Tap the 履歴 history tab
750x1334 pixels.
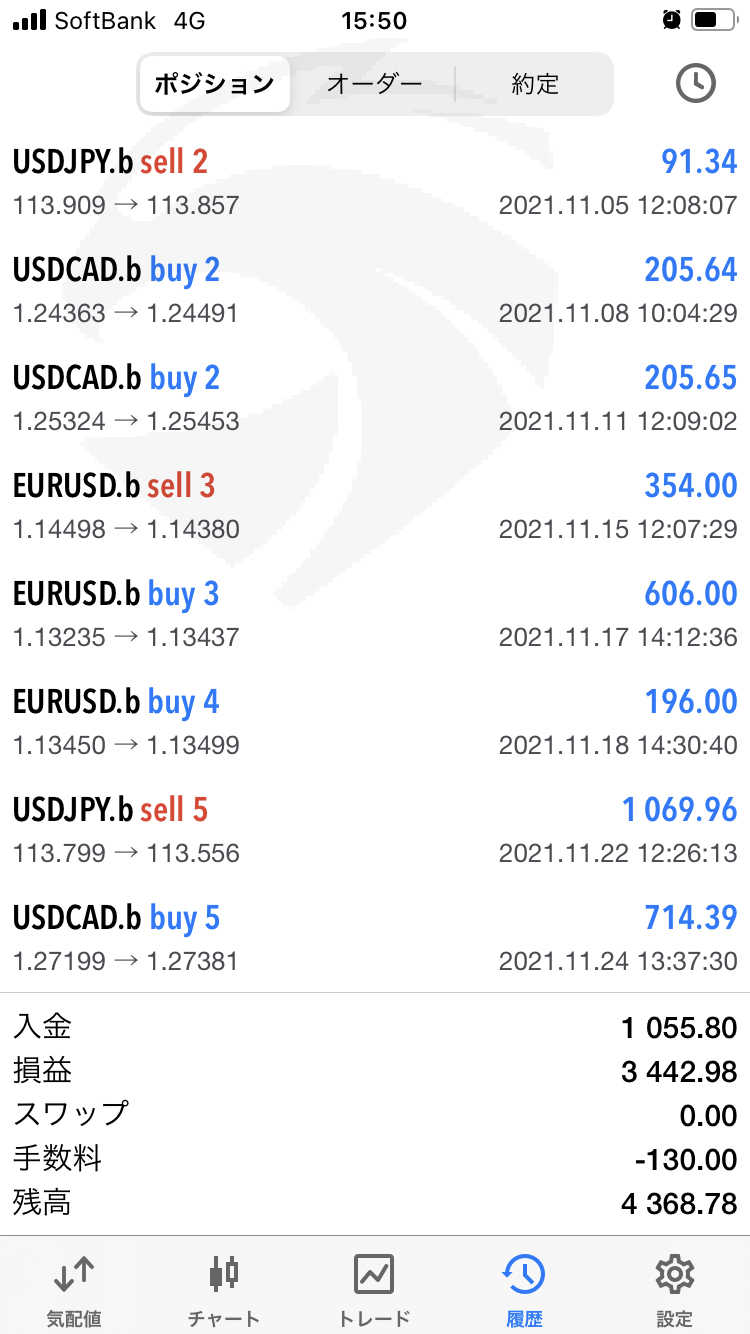524,1290
